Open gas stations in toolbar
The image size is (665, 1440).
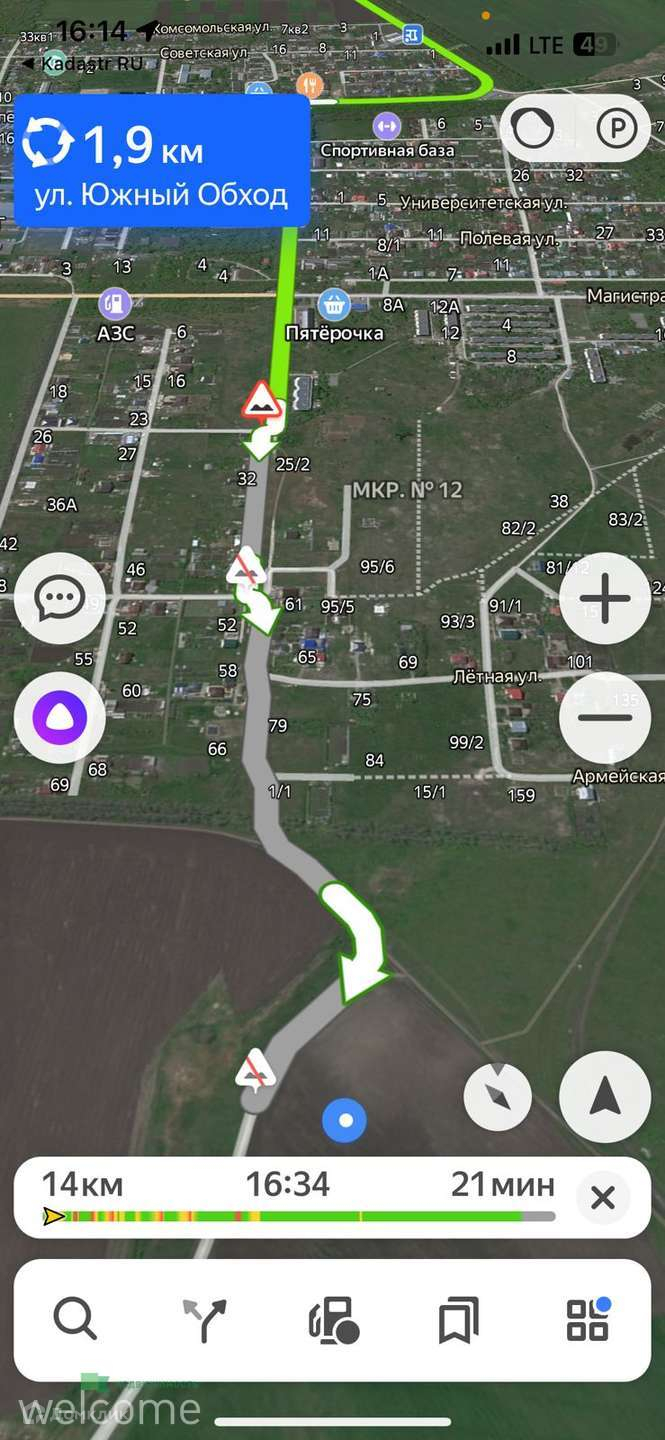(x=333, y=1320)
